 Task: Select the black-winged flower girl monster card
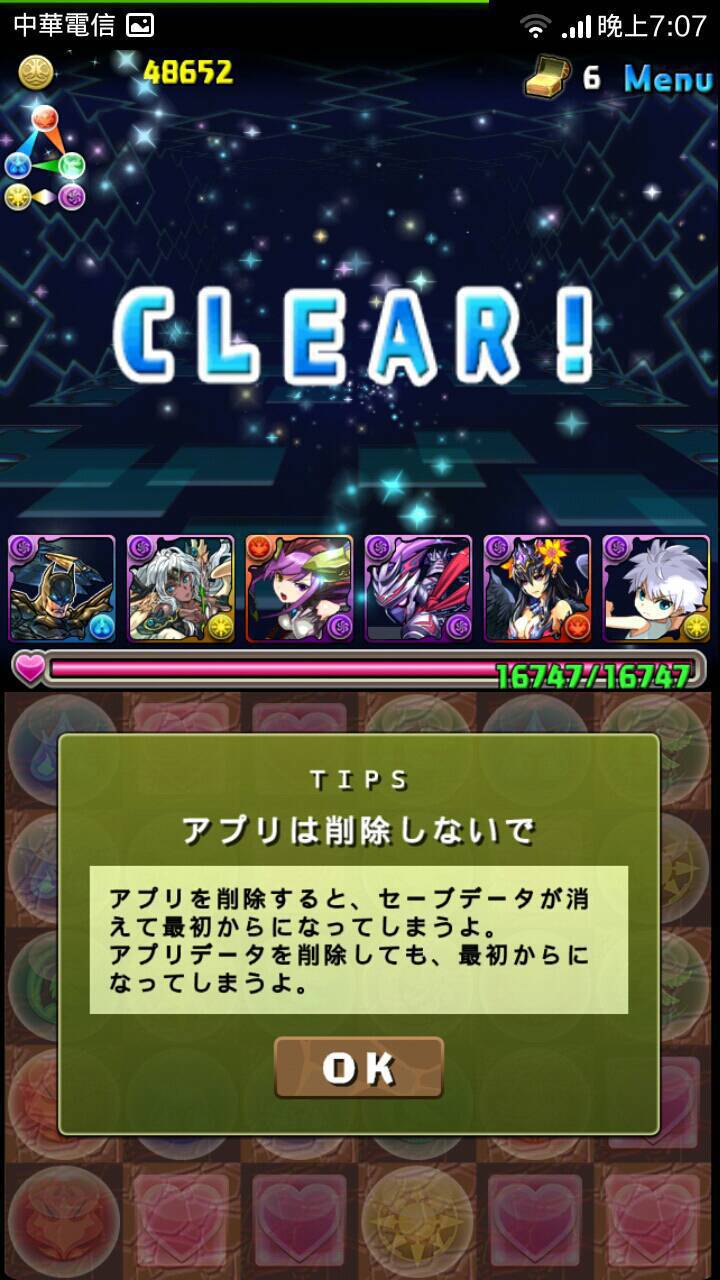(537, 589)
